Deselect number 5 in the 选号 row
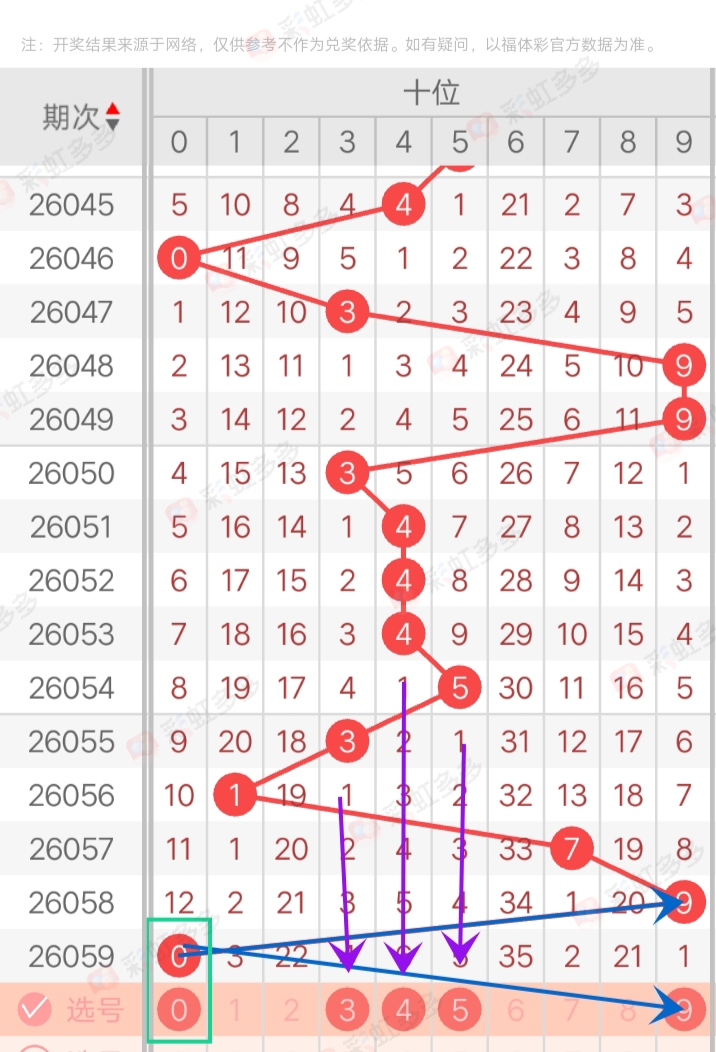This screenshot has height=1052, width=716. point(459,1009)
